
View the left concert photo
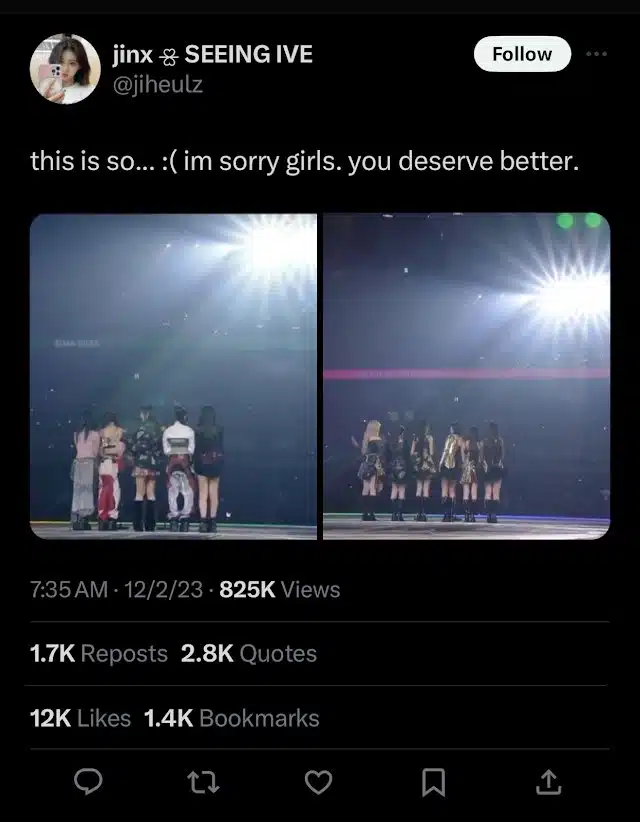(x=173, y=377)
